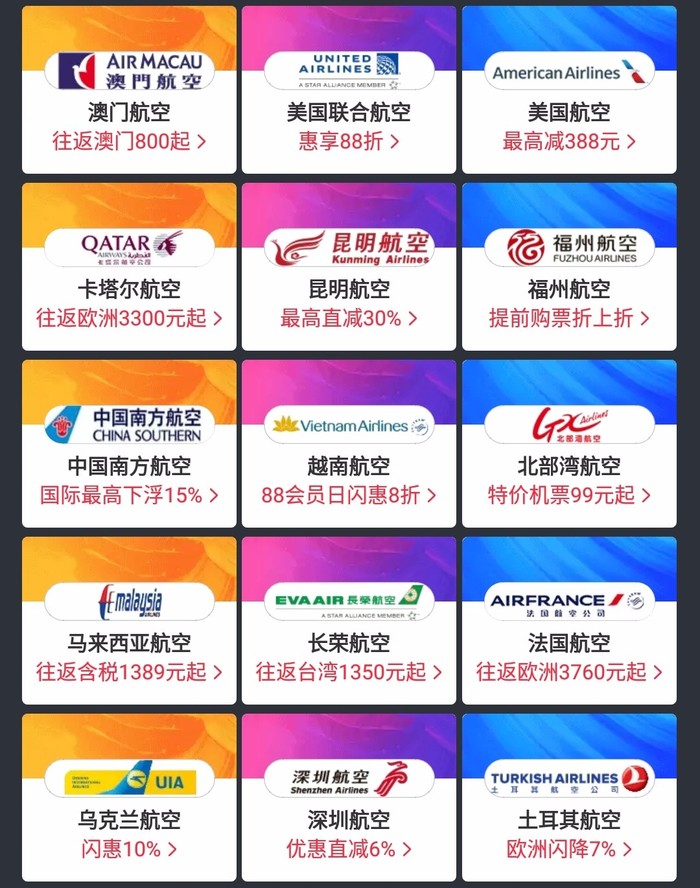Open the American Airlines 美国航空 deal
The width and height of the screenshot is (700, 888).
[568, 112]
